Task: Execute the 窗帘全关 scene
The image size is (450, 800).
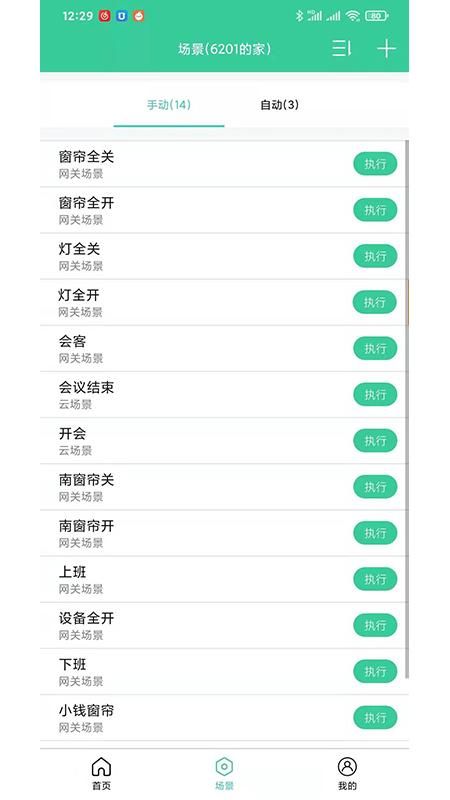Action: tap(375, 164)
